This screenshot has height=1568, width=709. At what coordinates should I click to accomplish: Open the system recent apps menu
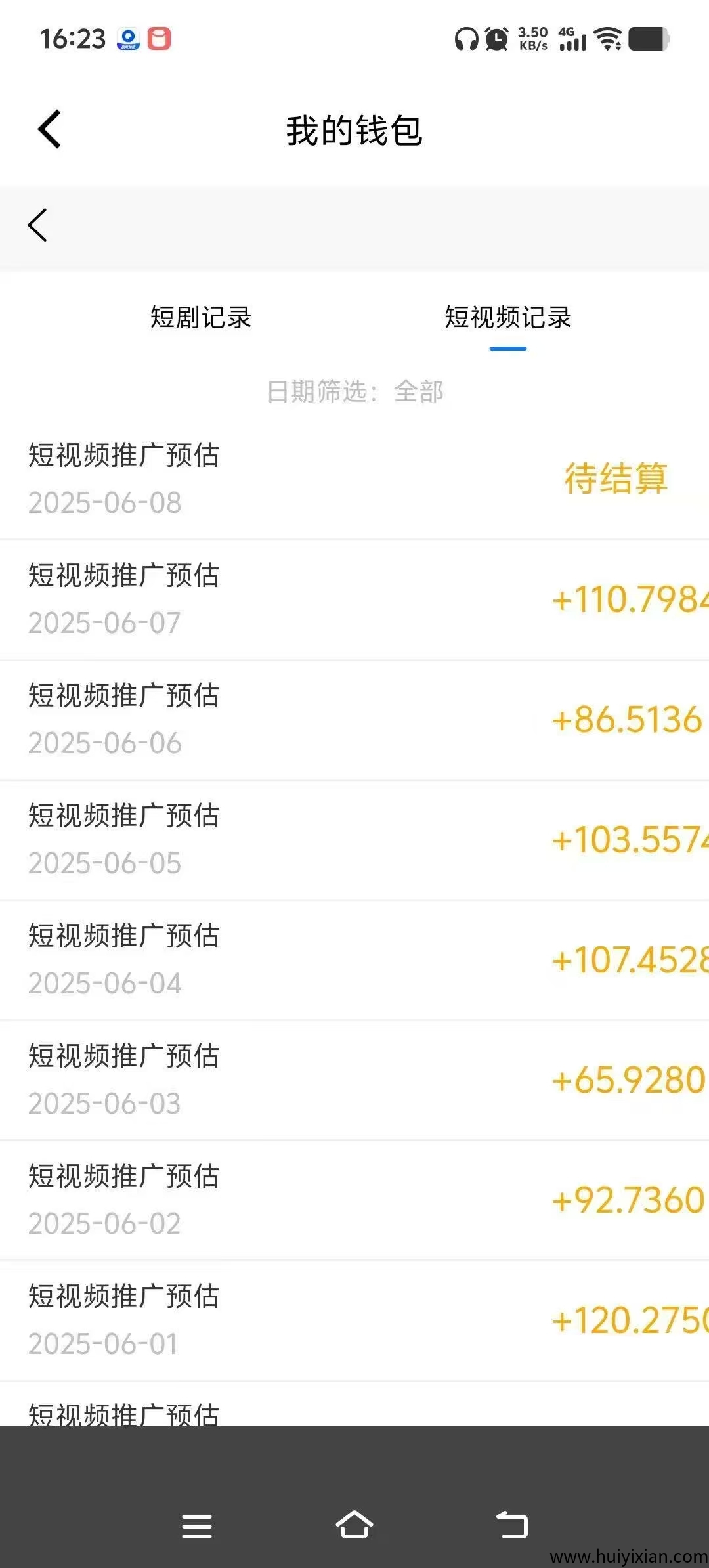click(197, 1526)
